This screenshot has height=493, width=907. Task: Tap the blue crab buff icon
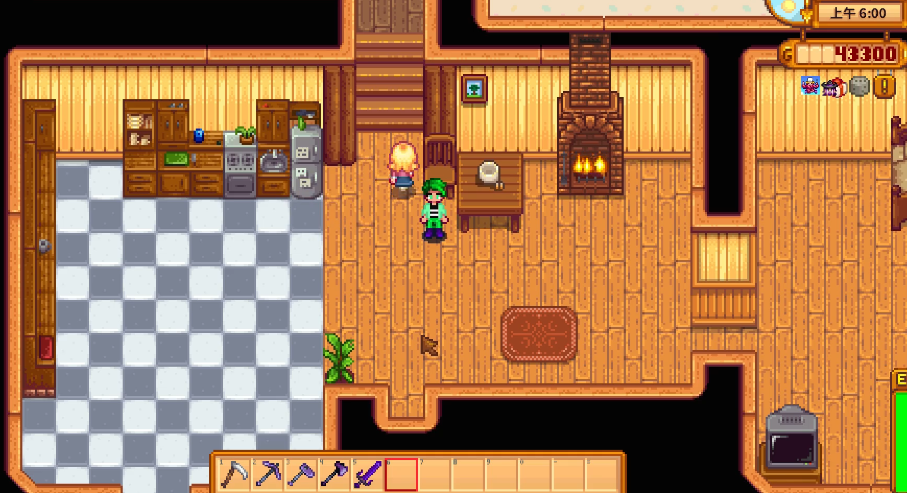pos(810,87)
